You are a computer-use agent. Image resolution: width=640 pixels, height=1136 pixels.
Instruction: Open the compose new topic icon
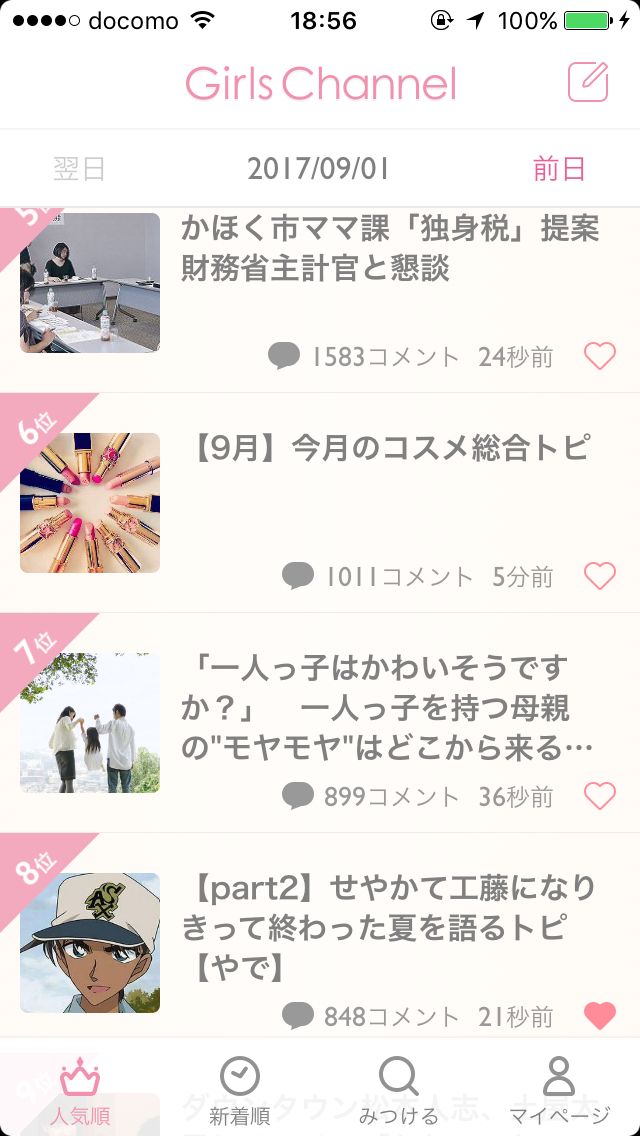[x=588, y=82]
